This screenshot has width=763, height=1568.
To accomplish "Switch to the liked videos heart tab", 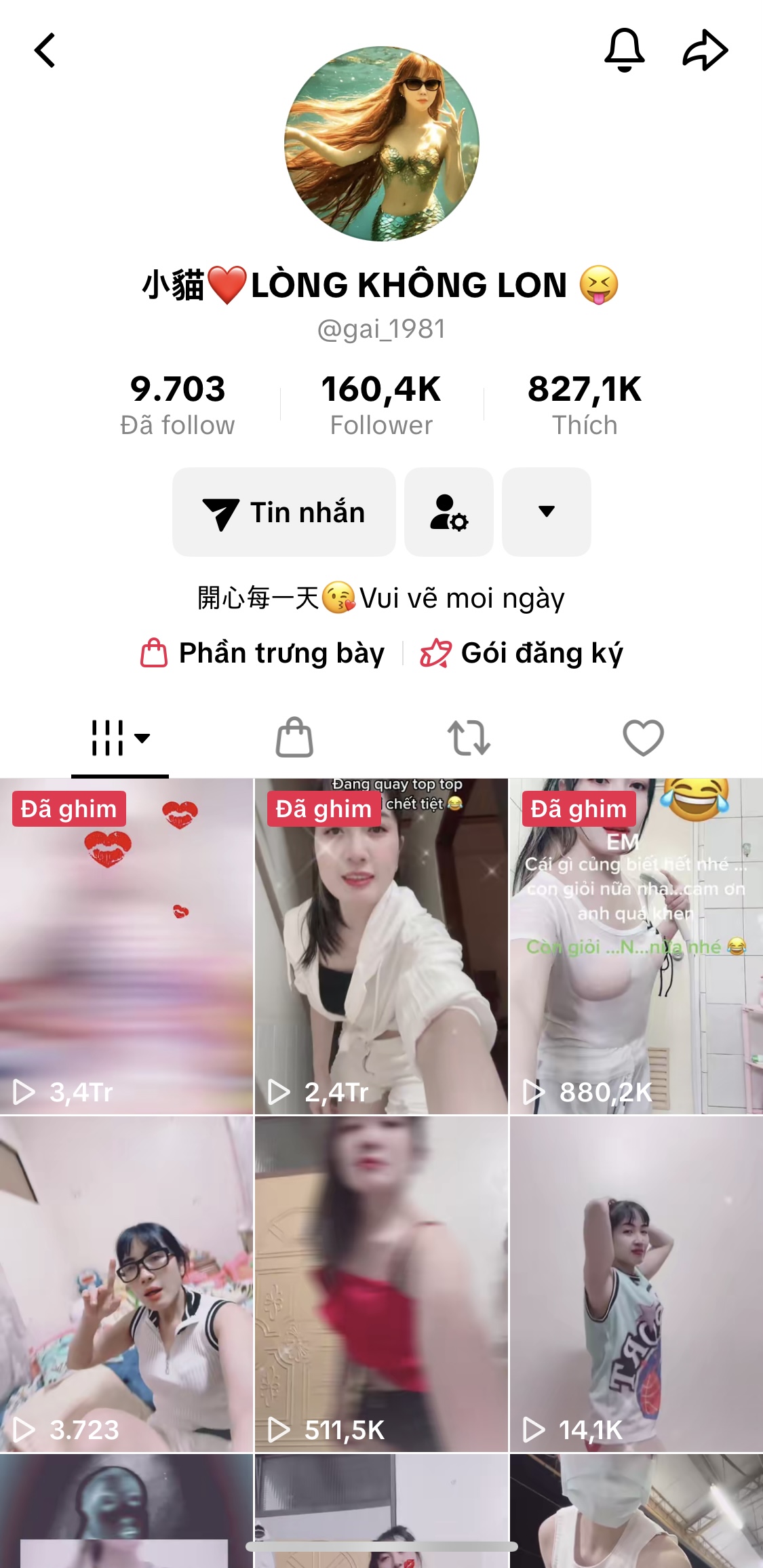I will [x=643, y=738].
